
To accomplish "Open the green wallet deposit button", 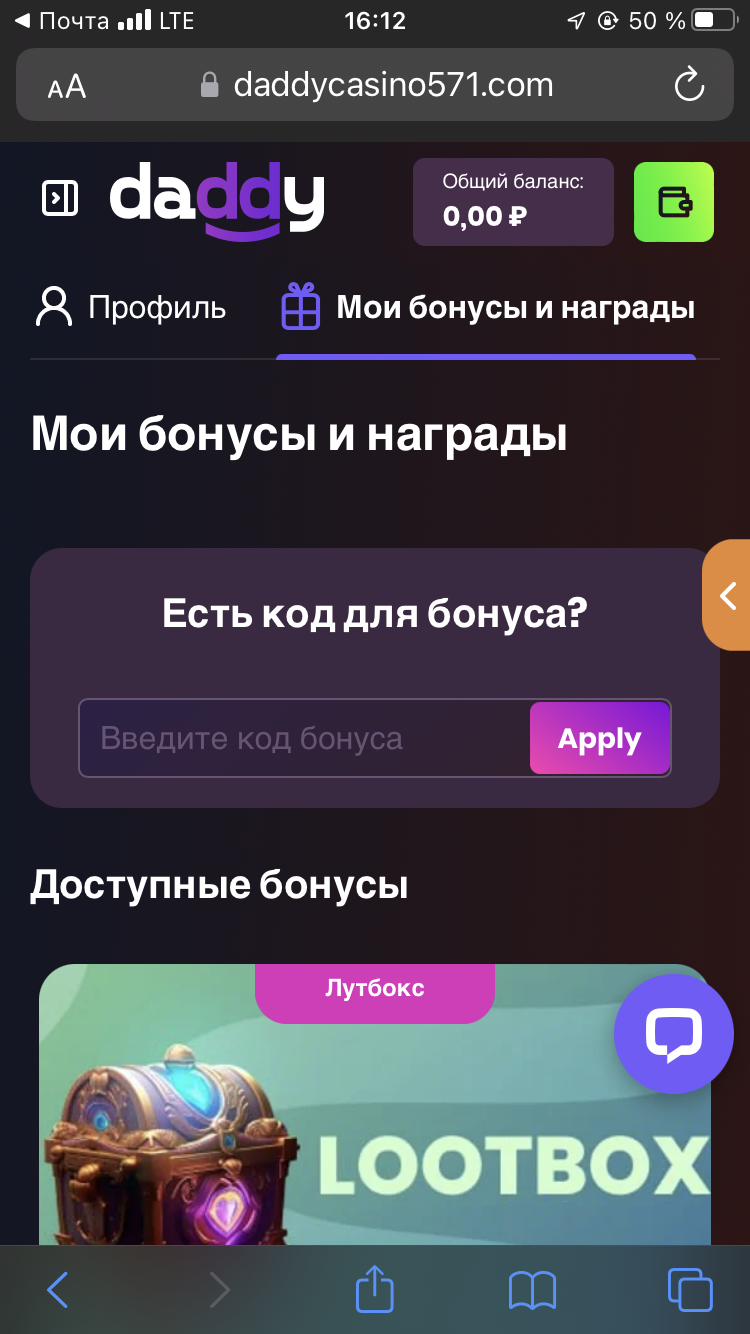I will click(x=674, y=202).
